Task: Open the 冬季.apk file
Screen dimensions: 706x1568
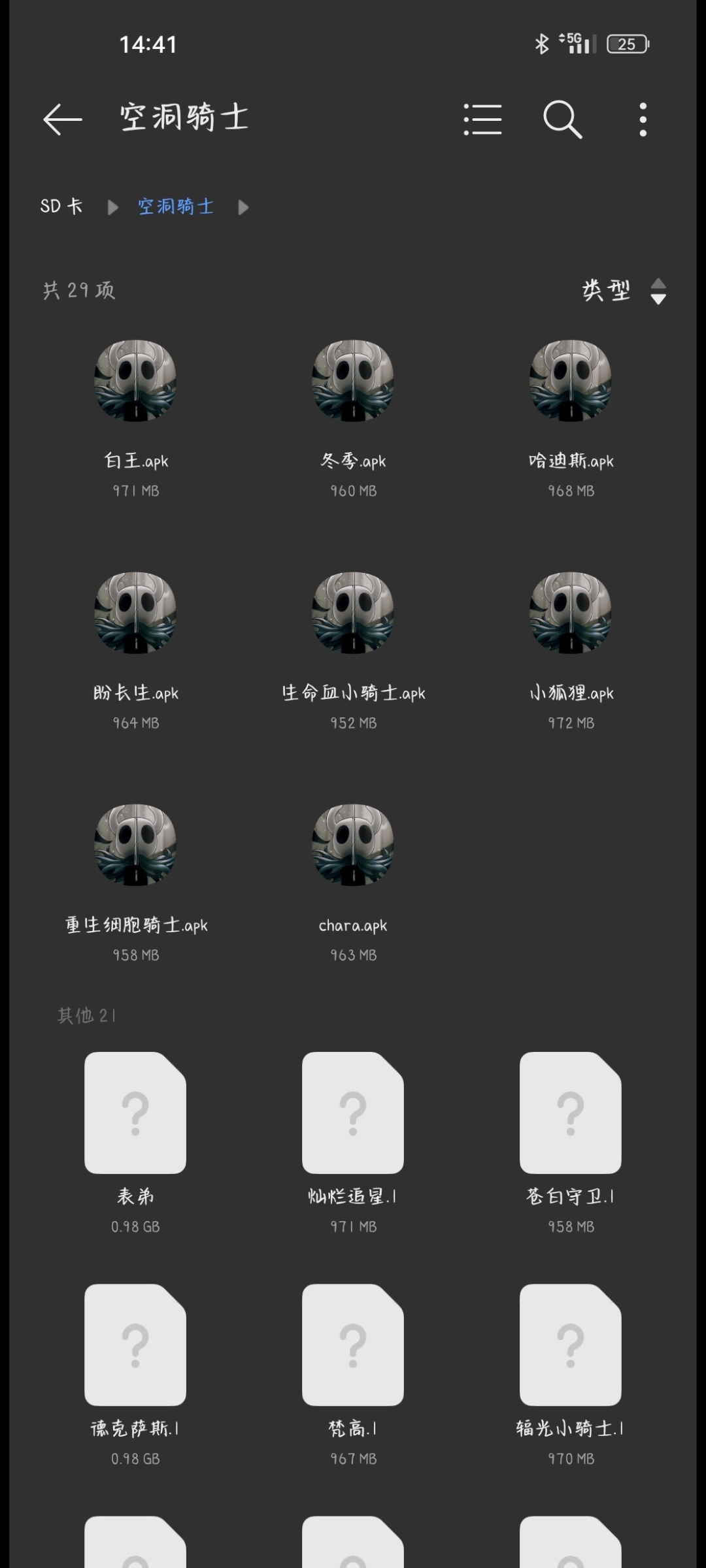Action: point(353,380)
